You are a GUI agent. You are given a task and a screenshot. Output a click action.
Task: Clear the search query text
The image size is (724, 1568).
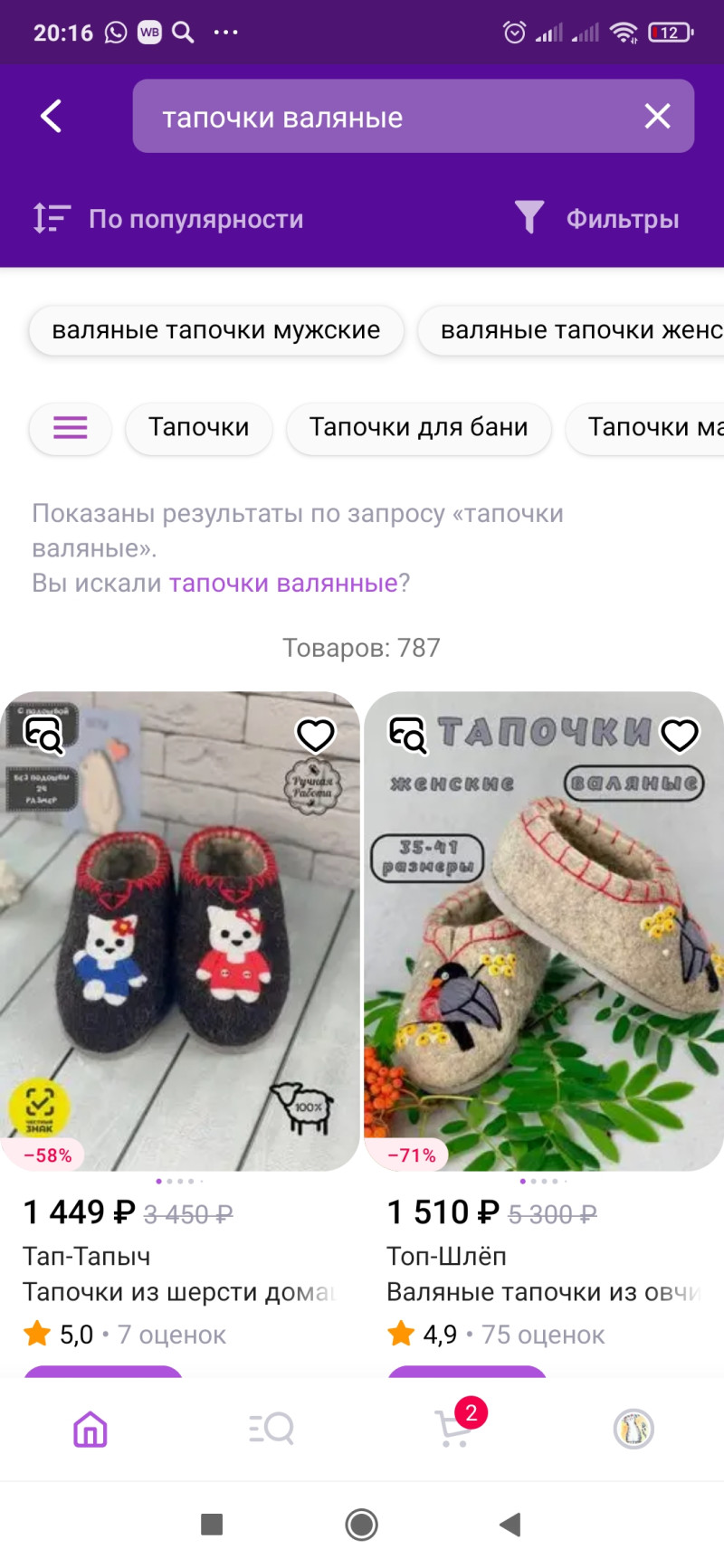(657, 116)
